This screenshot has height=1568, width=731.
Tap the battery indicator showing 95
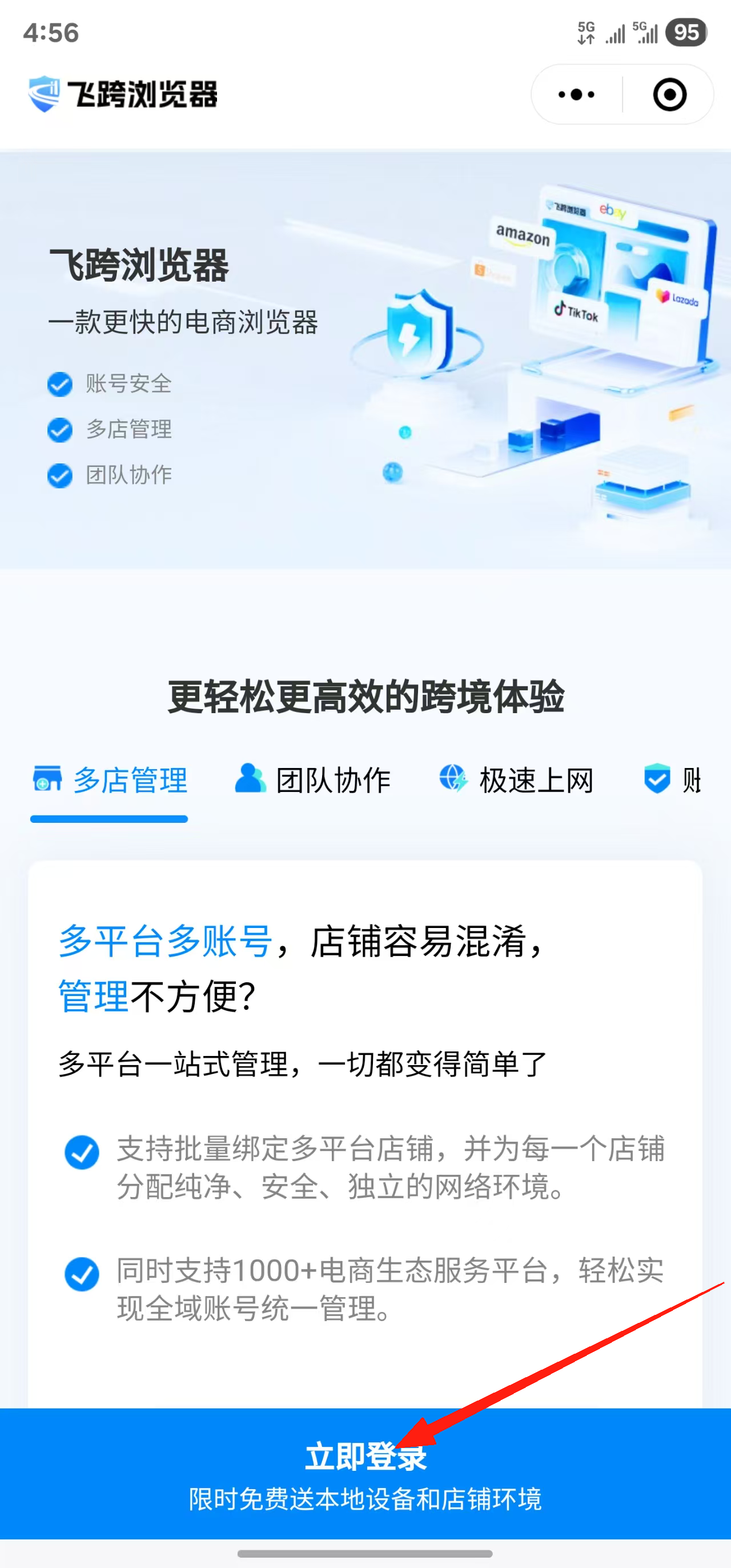686,34
